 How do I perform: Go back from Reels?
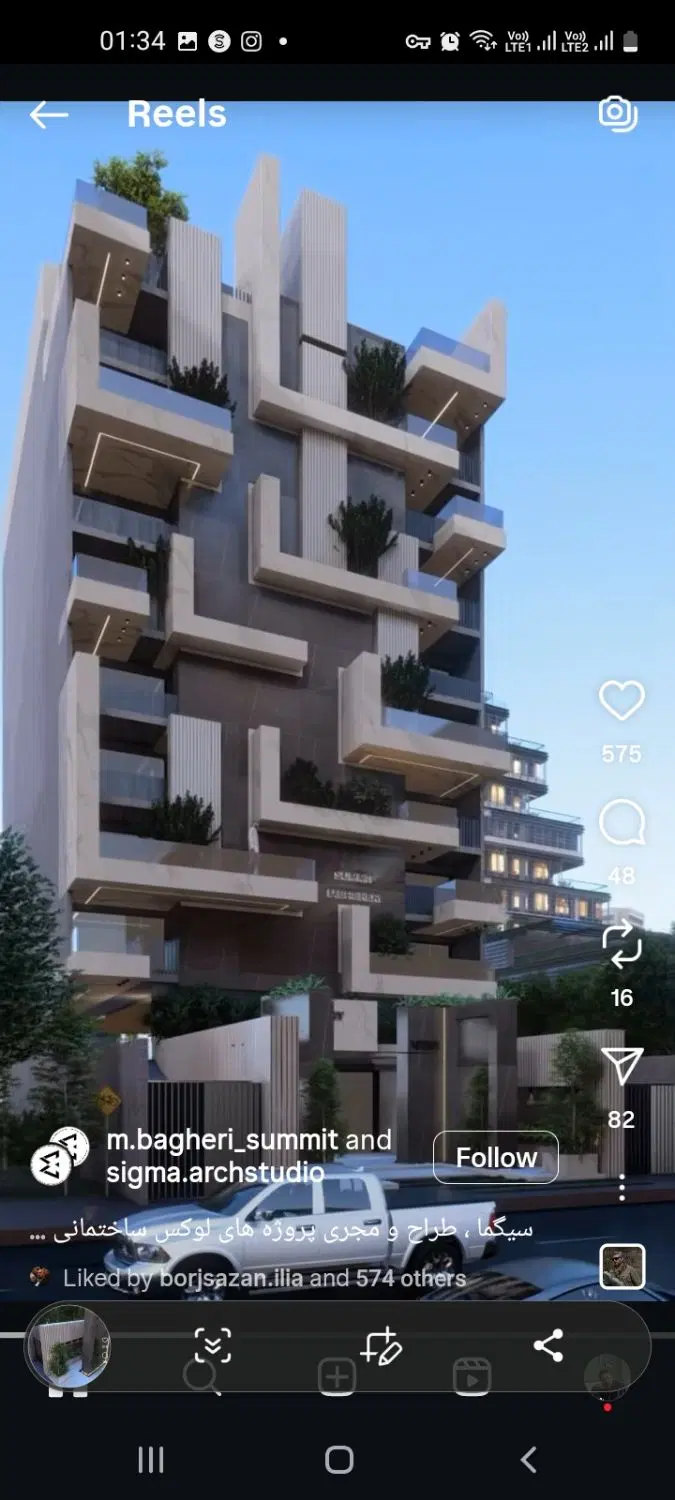[48, 115]
